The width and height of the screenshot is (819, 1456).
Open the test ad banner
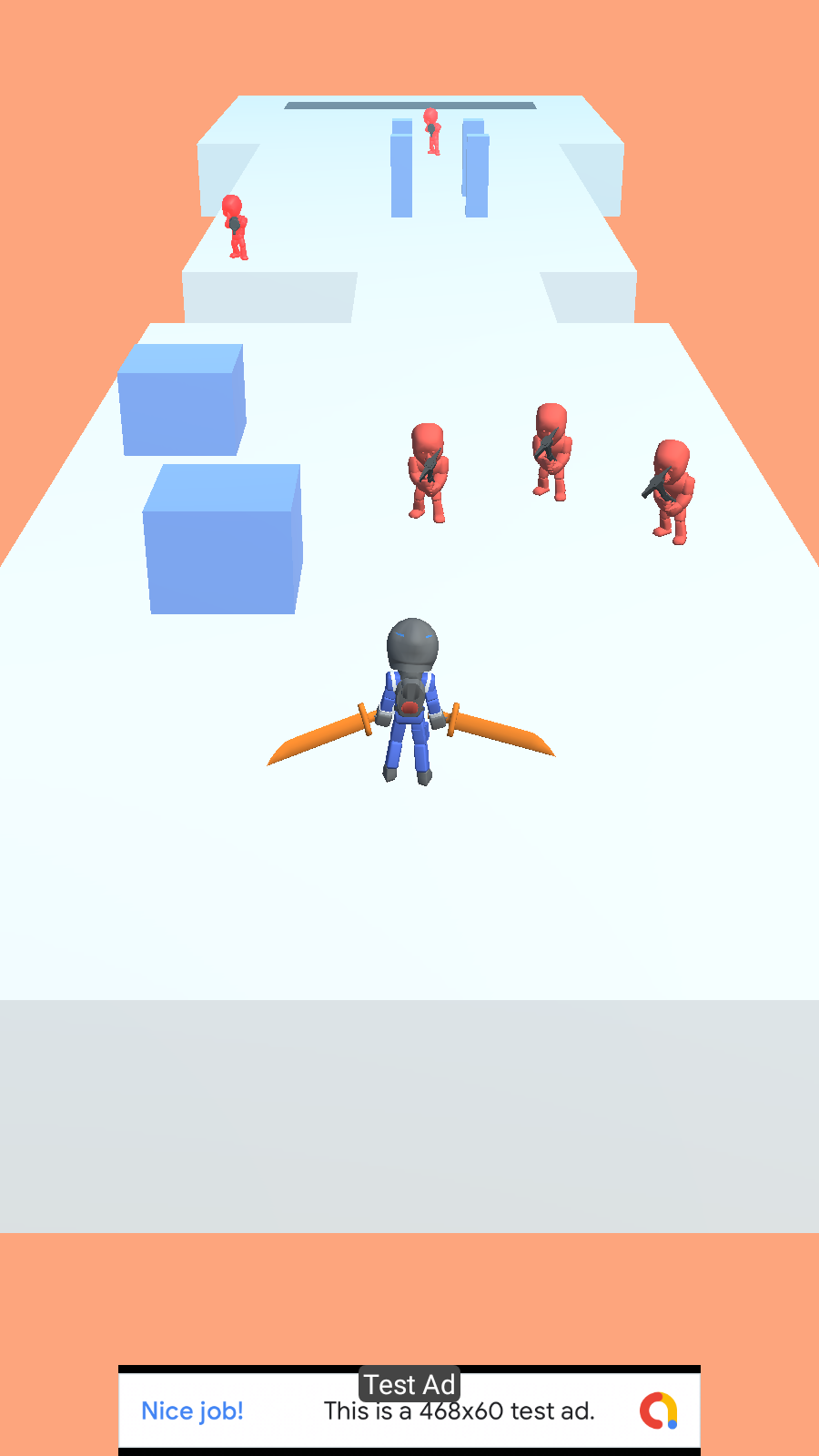tap(409, 1410)
